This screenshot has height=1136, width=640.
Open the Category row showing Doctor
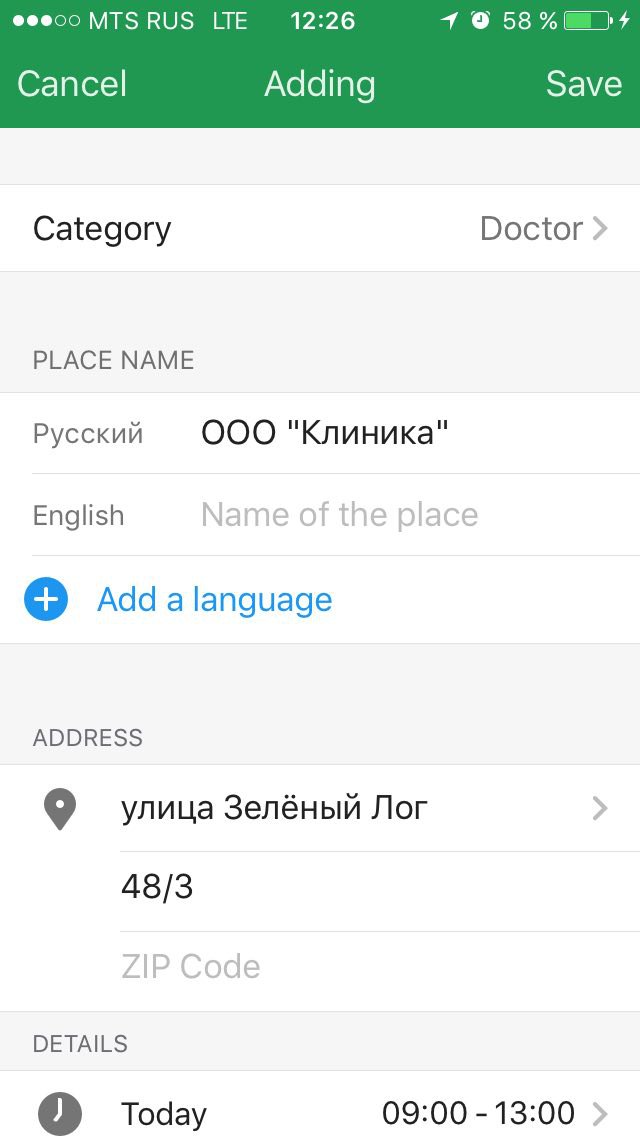[320, 228]
